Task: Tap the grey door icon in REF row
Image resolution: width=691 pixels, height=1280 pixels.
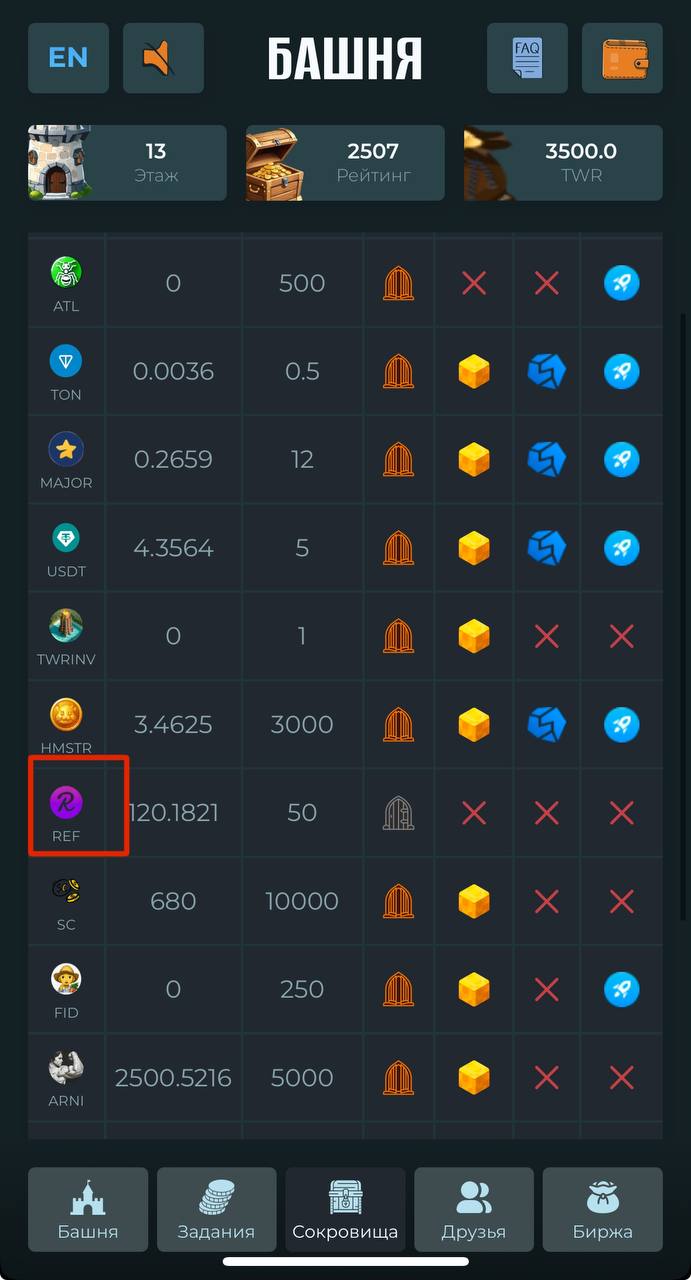Action: [x=398, y=812]
